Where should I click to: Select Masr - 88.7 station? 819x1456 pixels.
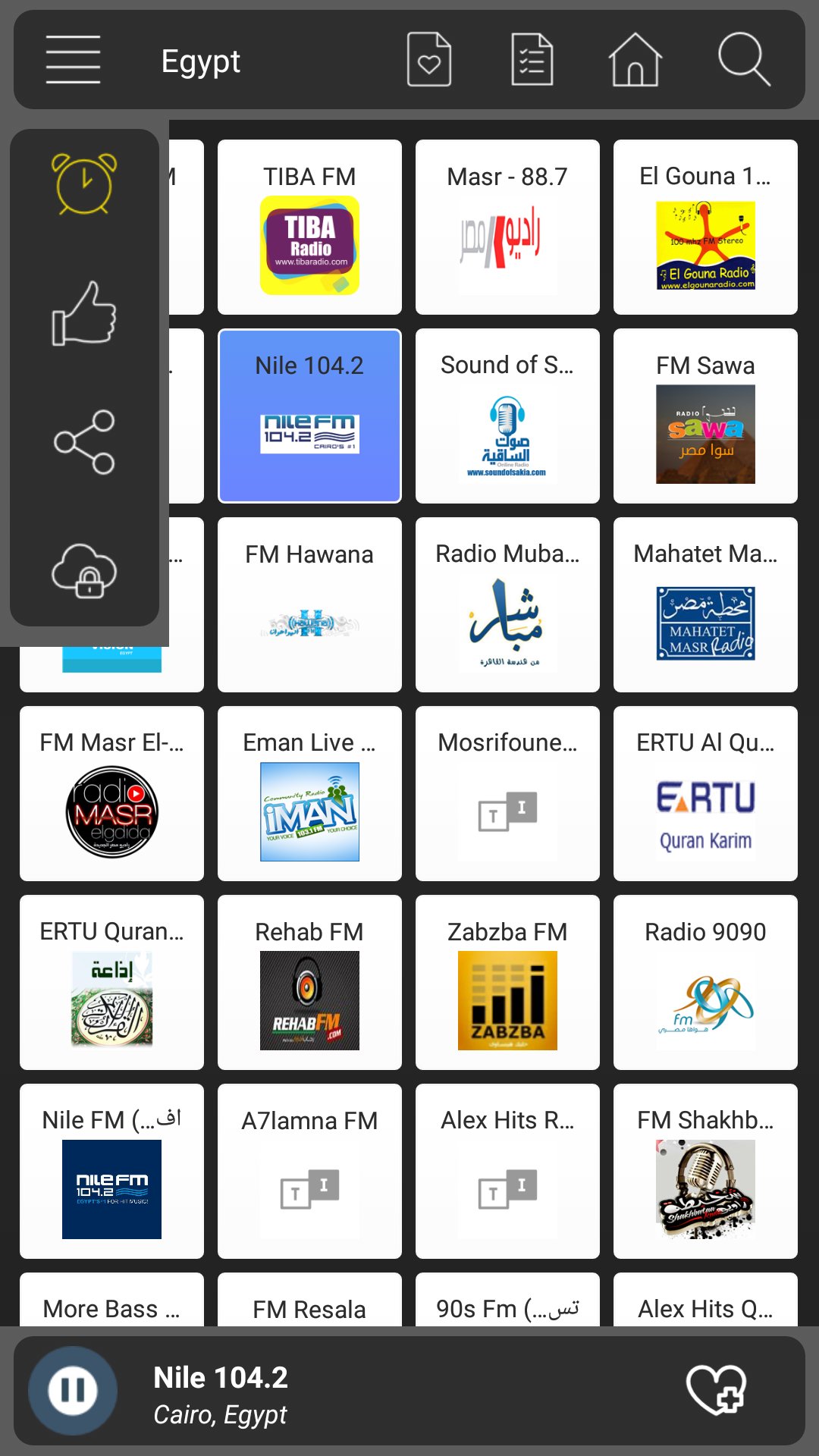pos(507,227)
